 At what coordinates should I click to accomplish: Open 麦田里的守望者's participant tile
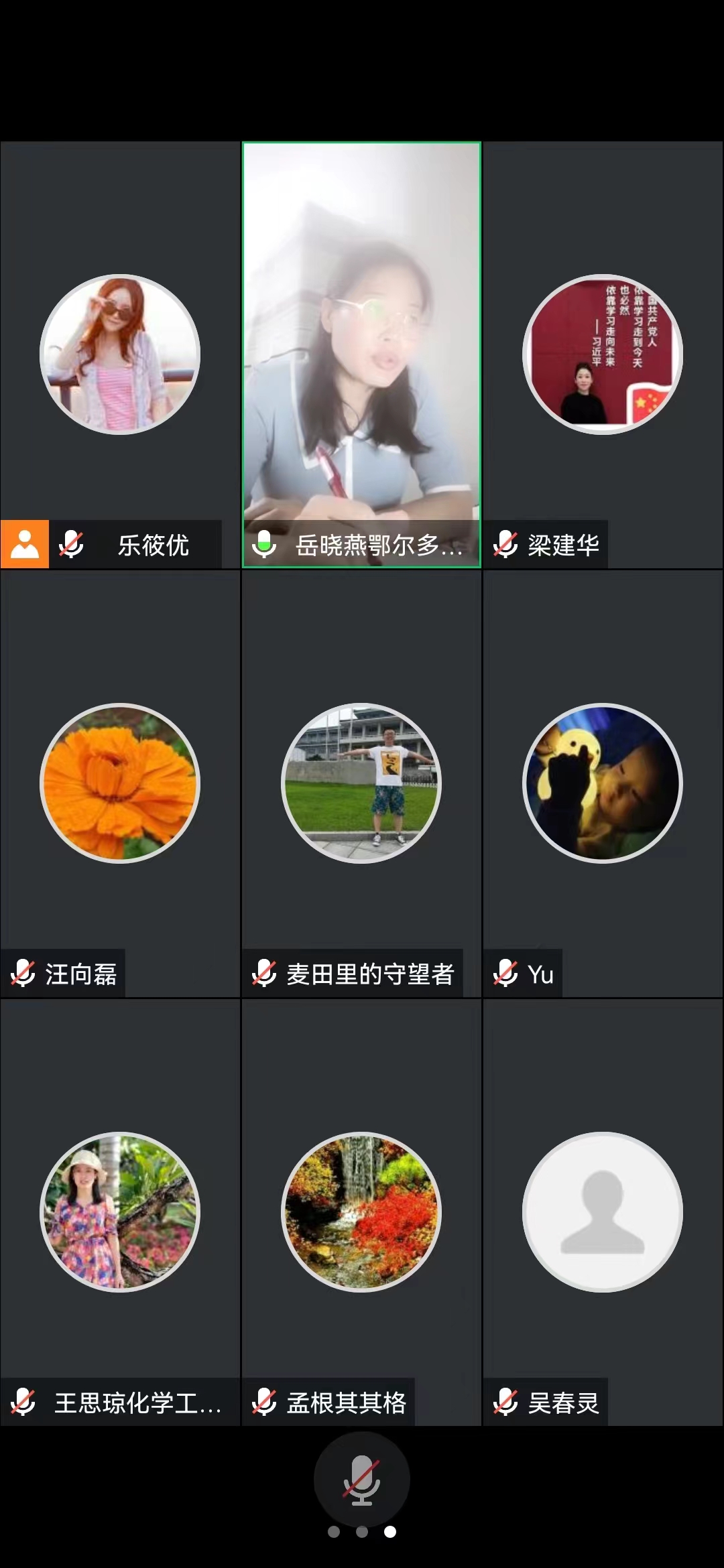[361, 783]
